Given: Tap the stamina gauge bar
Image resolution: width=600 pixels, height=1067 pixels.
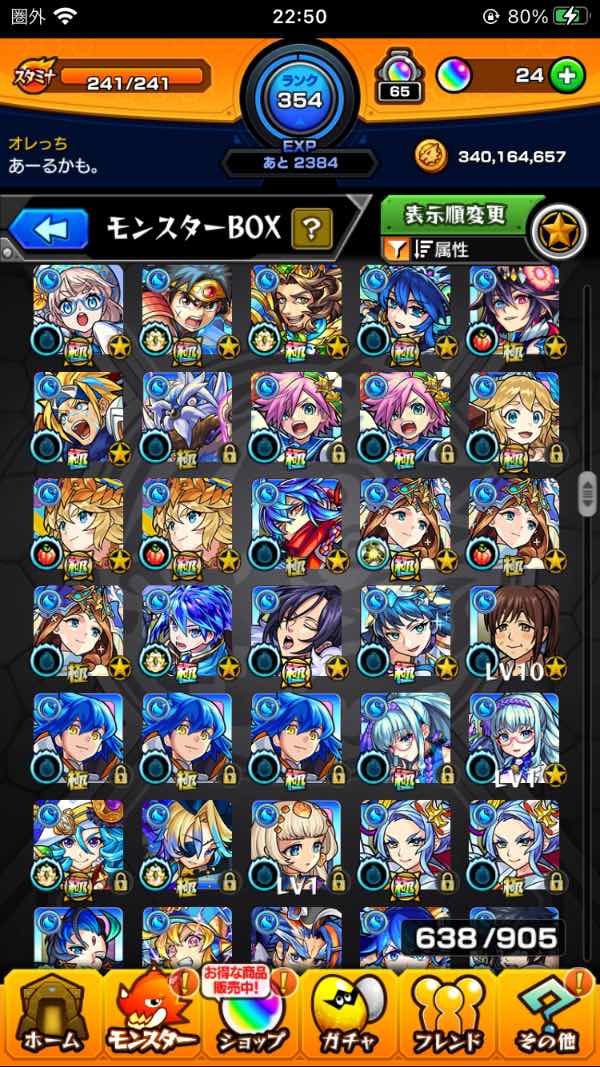Looking at the screenshot, I should click(x=133, y=75).
